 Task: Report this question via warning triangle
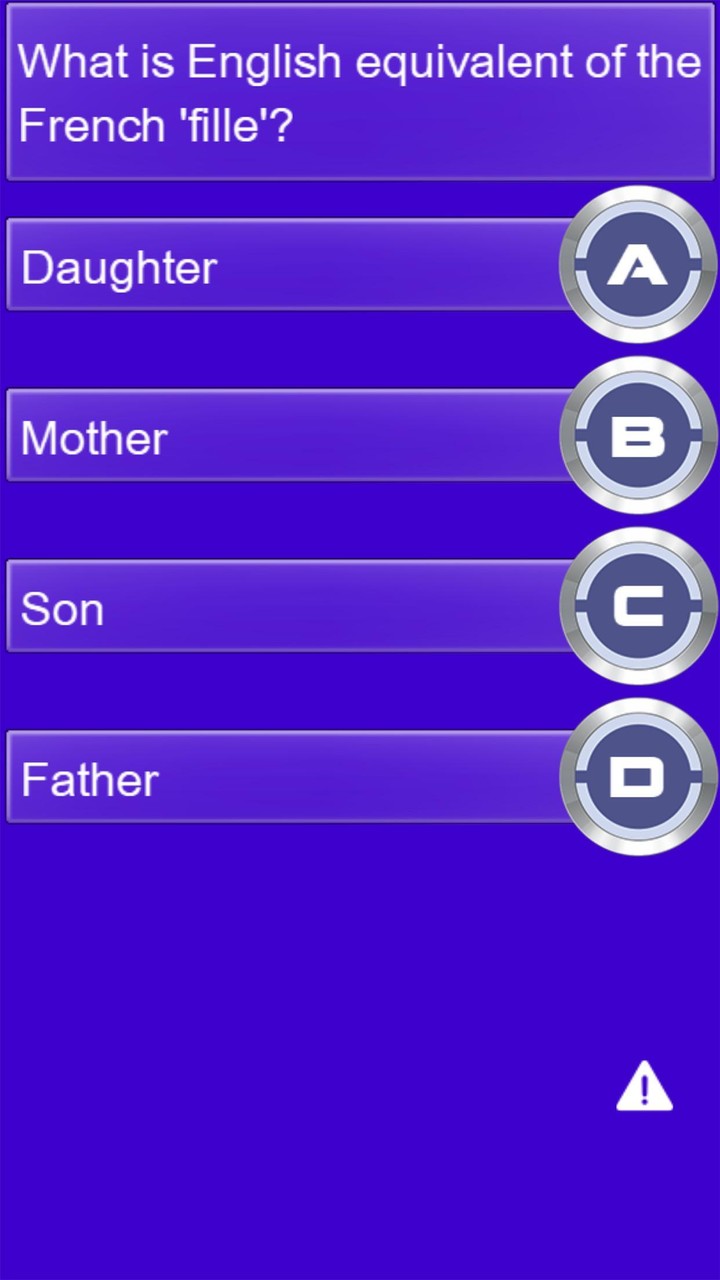pos(644,1088)
